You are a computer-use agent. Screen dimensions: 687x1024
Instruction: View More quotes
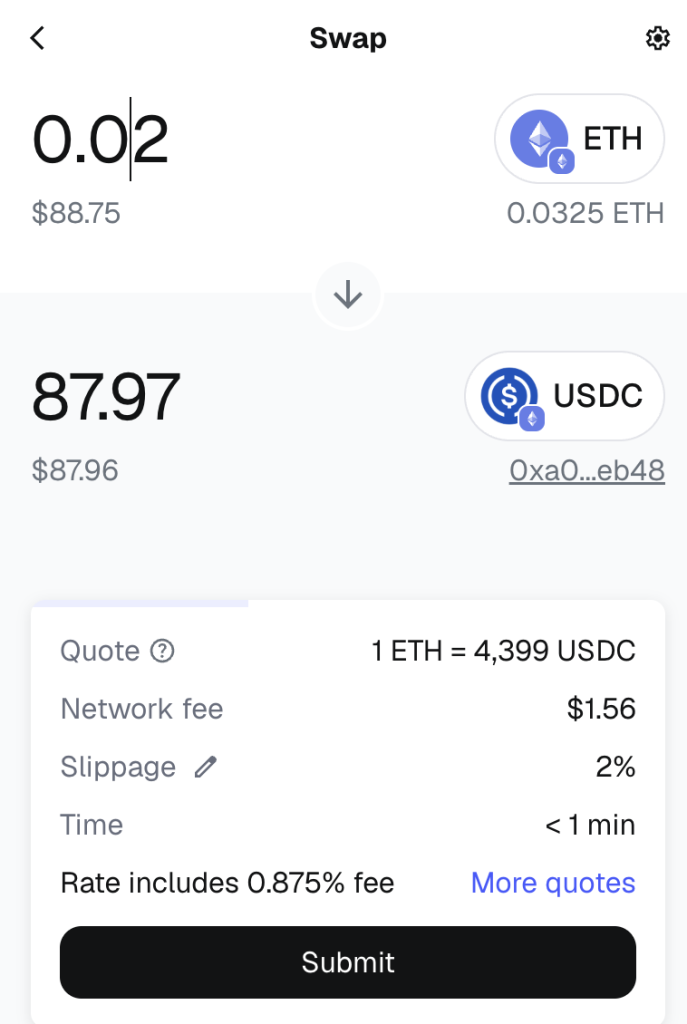coord(552,883)
